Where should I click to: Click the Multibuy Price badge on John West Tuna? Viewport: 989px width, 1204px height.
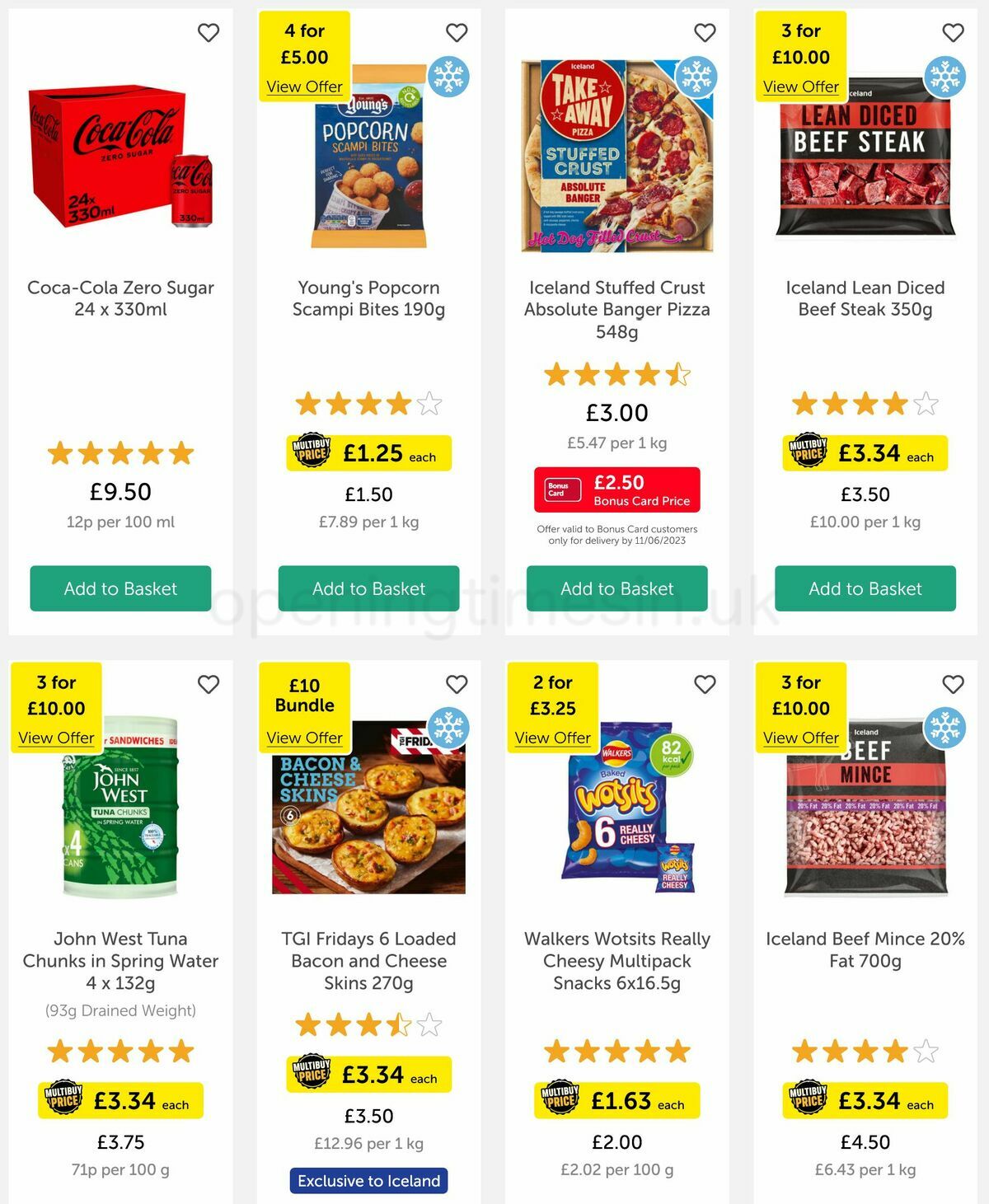[x=64, y=1100]
